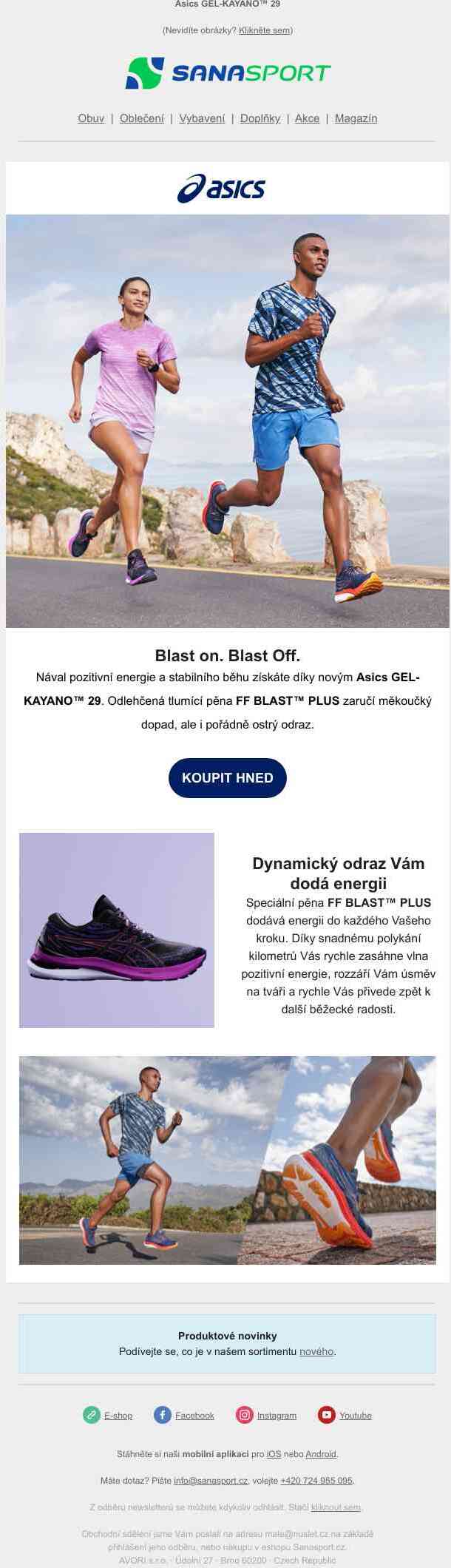Open the Akce deals link
451x1568 pixels.
307,118
